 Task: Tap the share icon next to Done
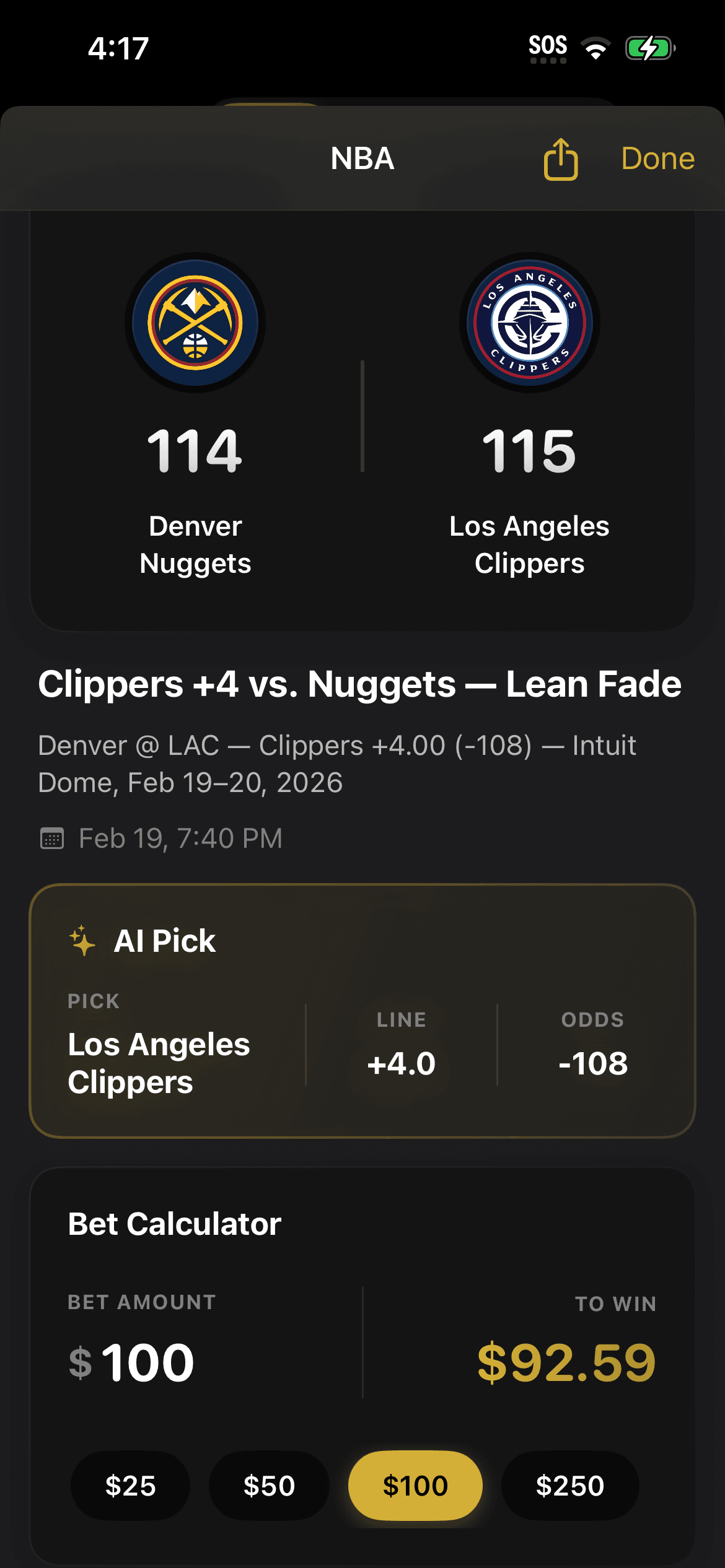[561, 159]
